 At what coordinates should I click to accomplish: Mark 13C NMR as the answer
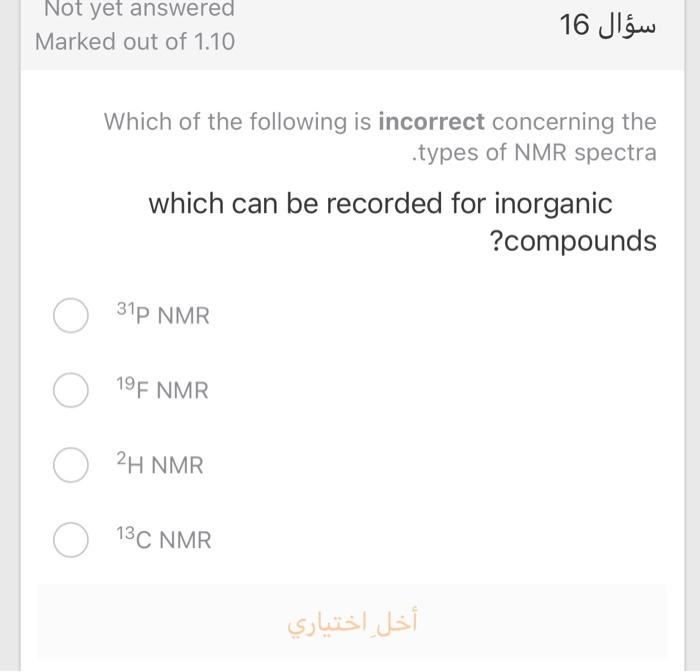pyautogui.click(x=71, y=540)
